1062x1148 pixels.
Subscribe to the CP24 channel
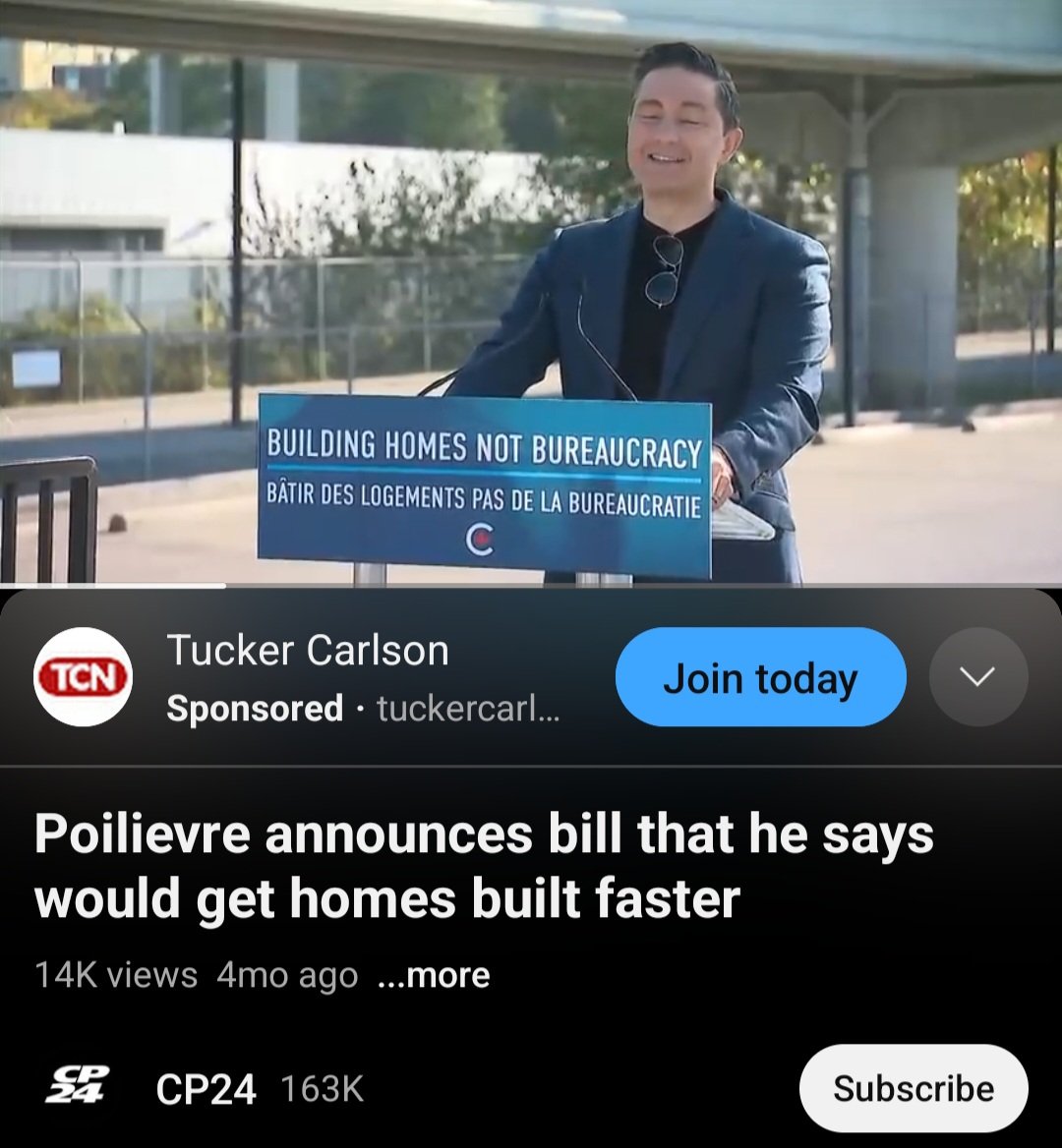[x=913, y=1088]
